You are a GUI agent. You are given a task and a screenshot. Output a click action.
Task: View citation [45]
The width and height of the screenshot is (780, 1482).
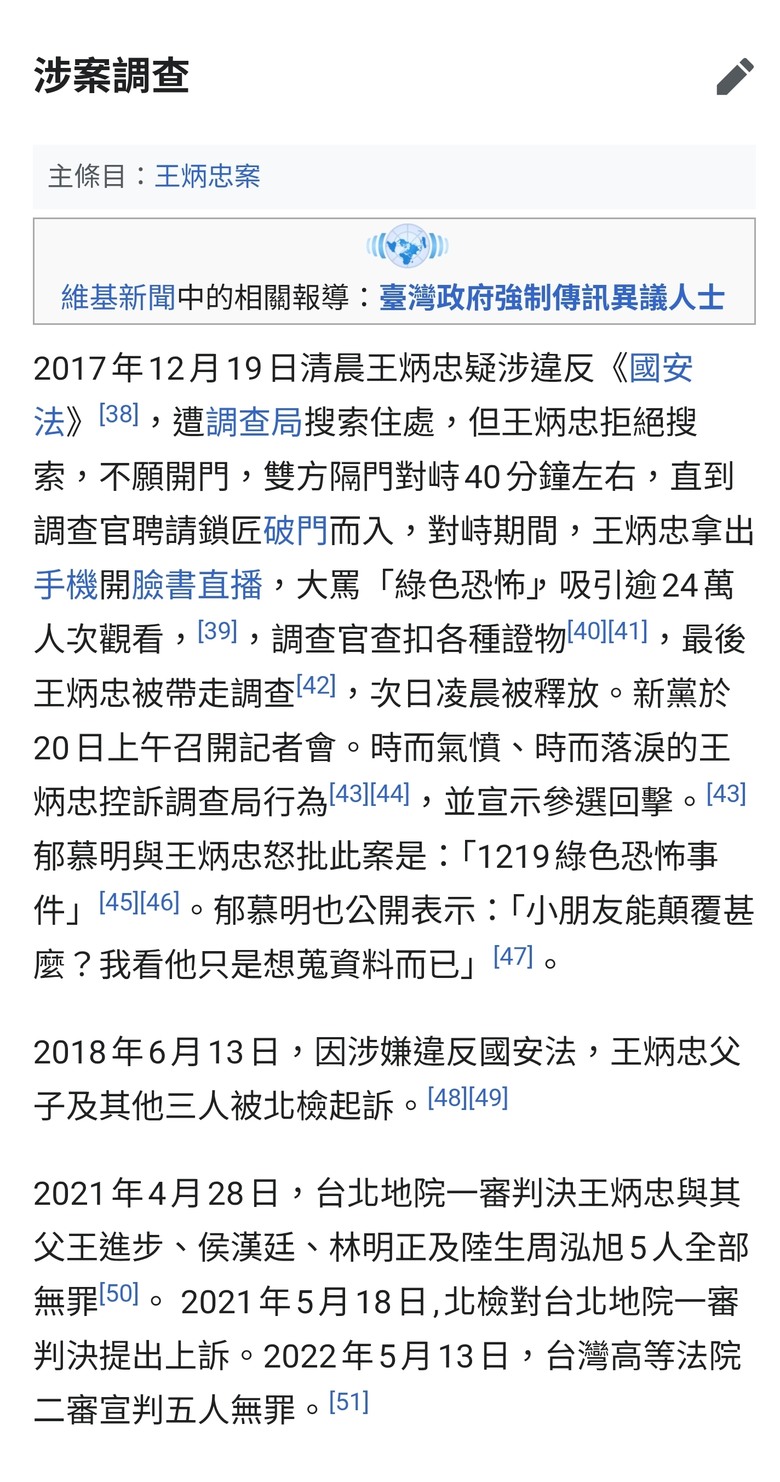pyautogui.click(x=118, y=900)
